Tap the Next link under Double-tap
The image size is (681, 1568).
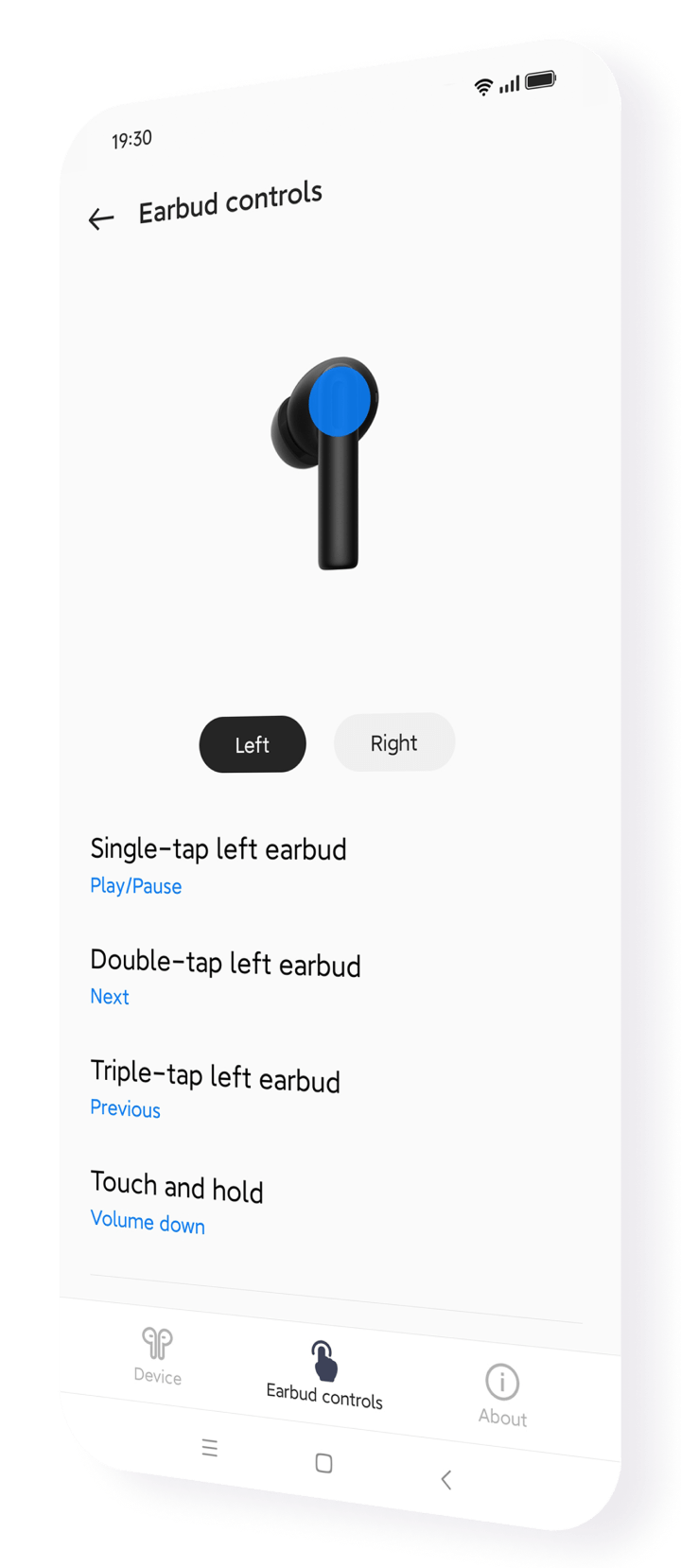109,997
